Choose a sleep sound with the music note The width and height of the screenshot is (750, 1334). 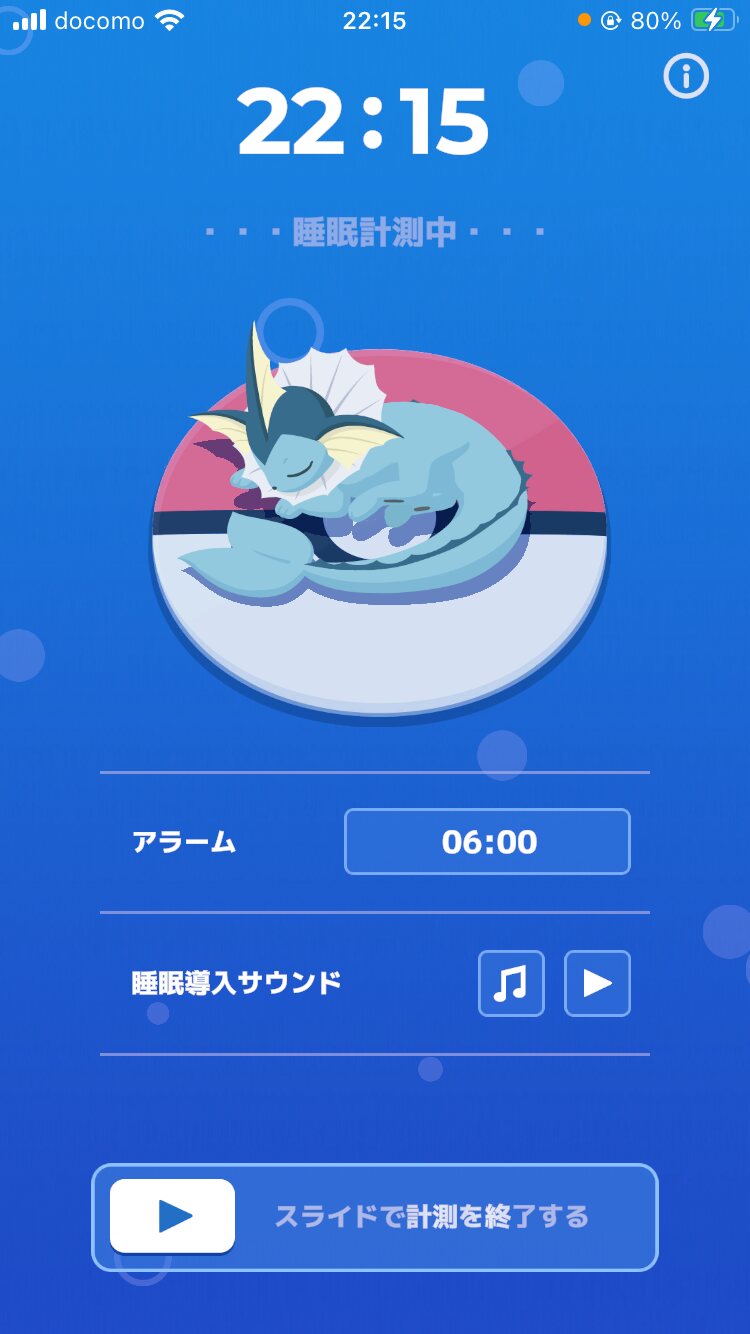coord(511,984)
